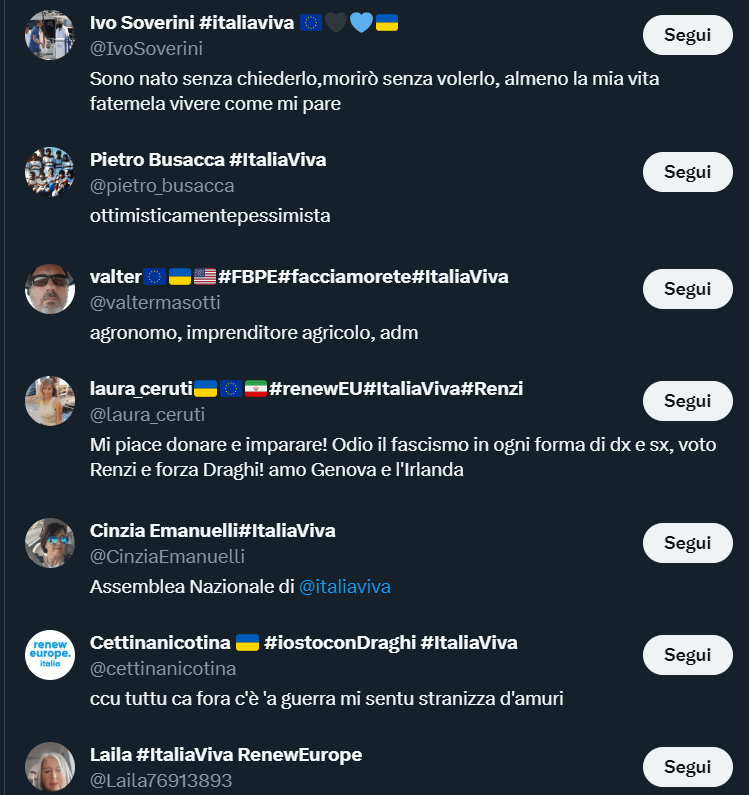View Pietro Busacca's profile name
Screen dimensions: 749x795
coord(208,160)
